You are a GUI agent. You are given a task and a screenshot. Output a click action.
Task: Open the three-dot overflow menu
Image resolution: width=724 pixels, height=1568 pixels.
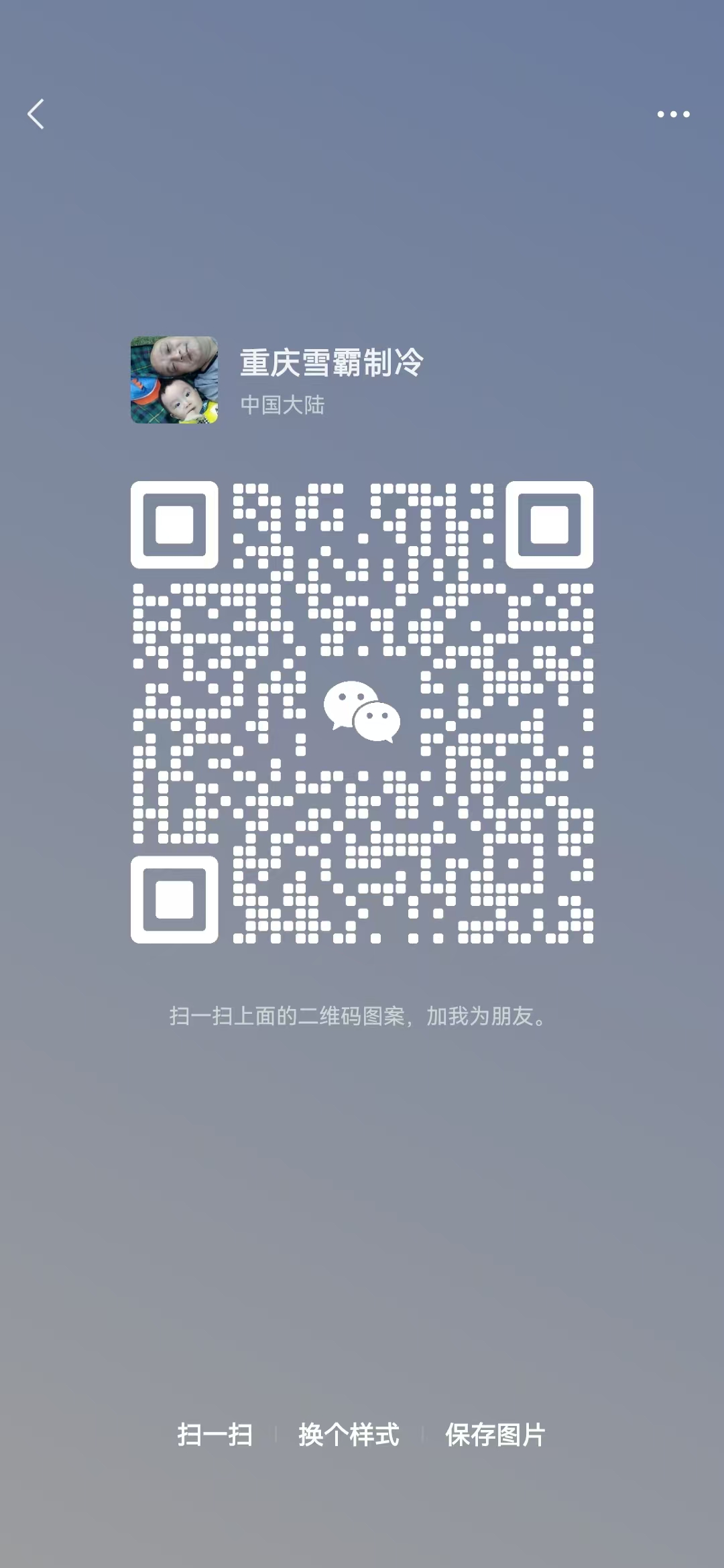(673, 114)
